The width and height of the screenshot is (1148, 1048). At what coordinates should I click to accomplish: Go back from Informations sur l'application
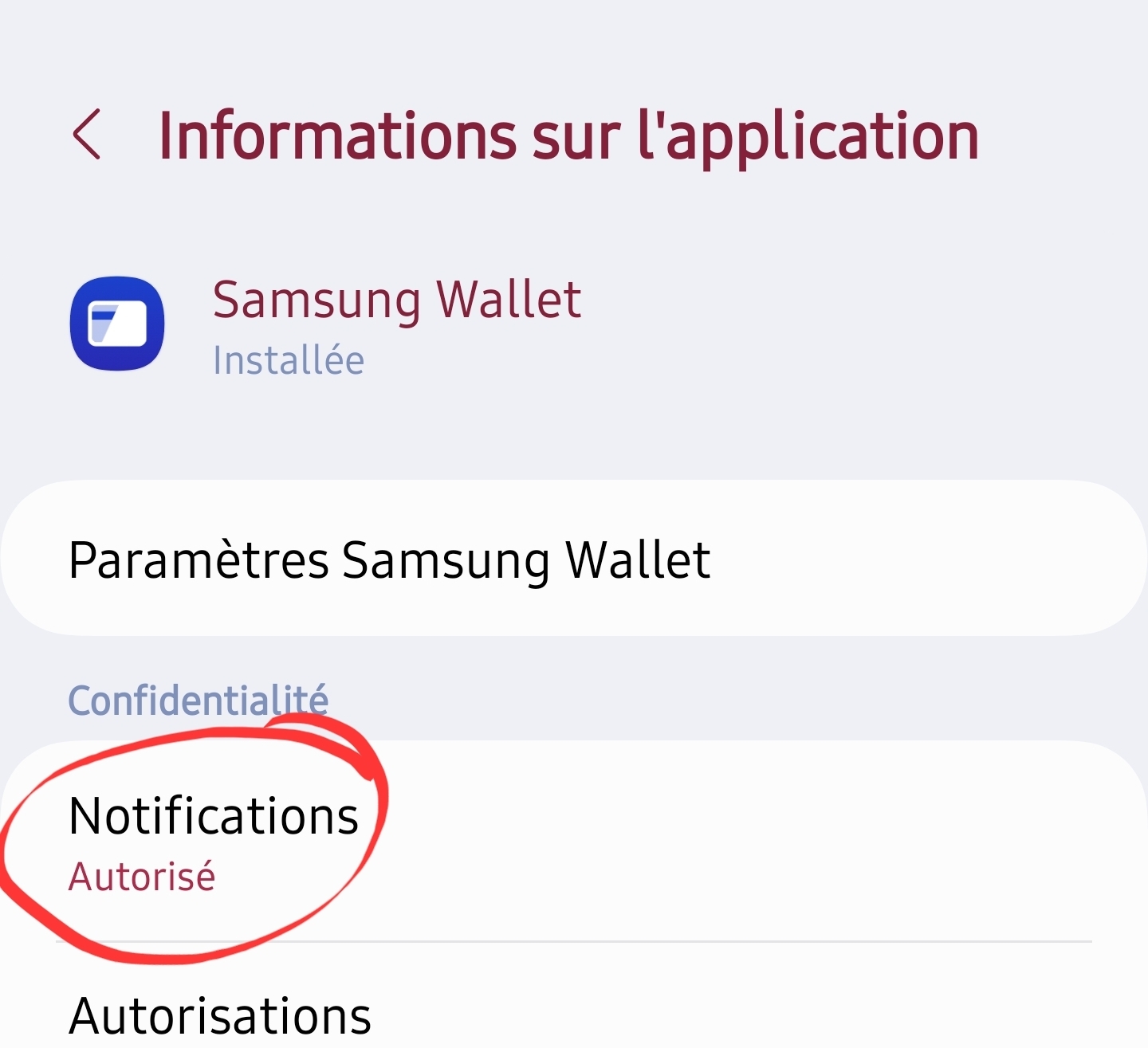pos(88,135)
